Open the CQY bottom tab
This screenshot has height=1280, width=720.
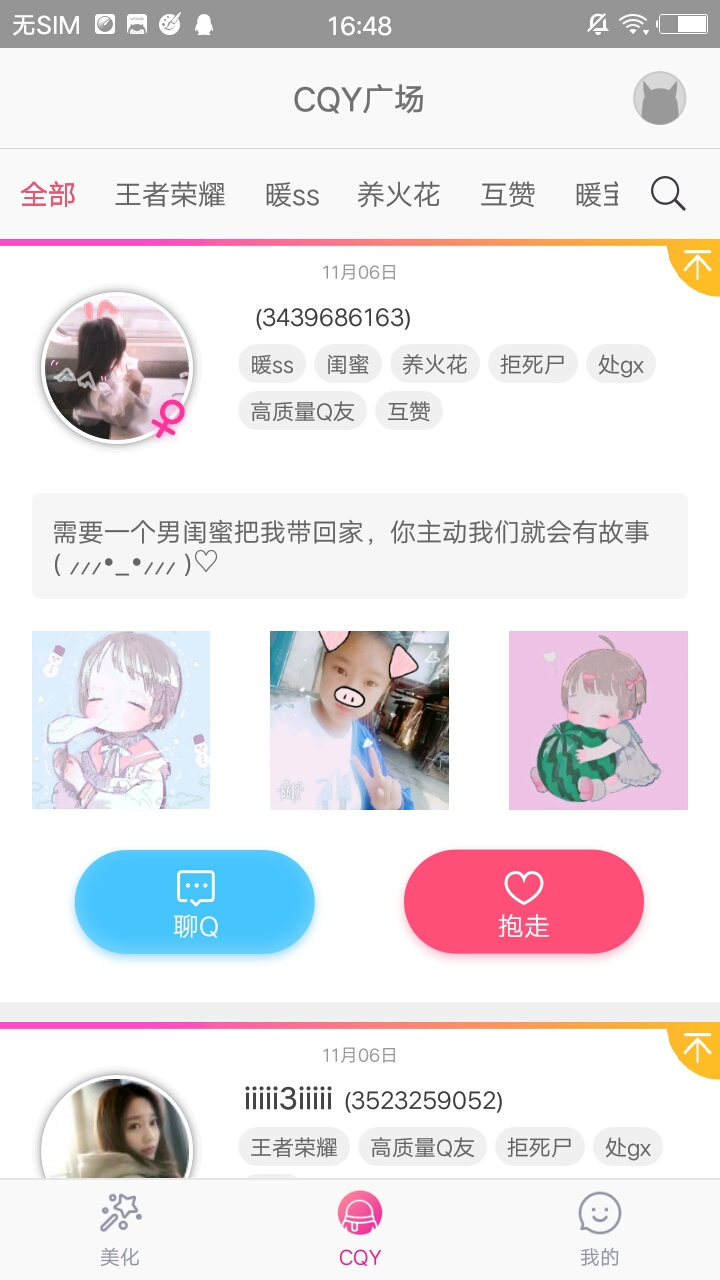click(360, 1230)
